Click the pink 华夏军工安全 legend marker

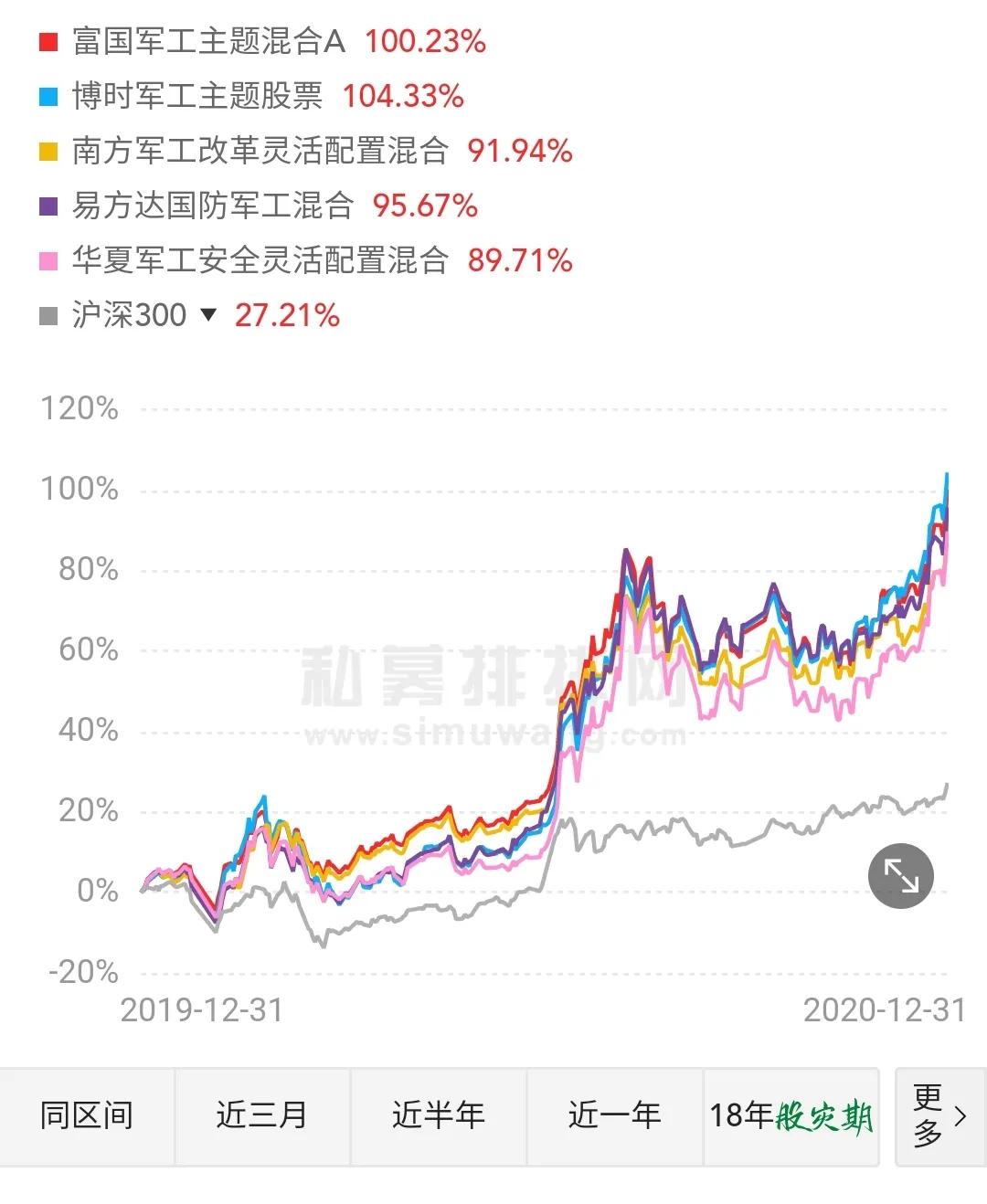47,261
